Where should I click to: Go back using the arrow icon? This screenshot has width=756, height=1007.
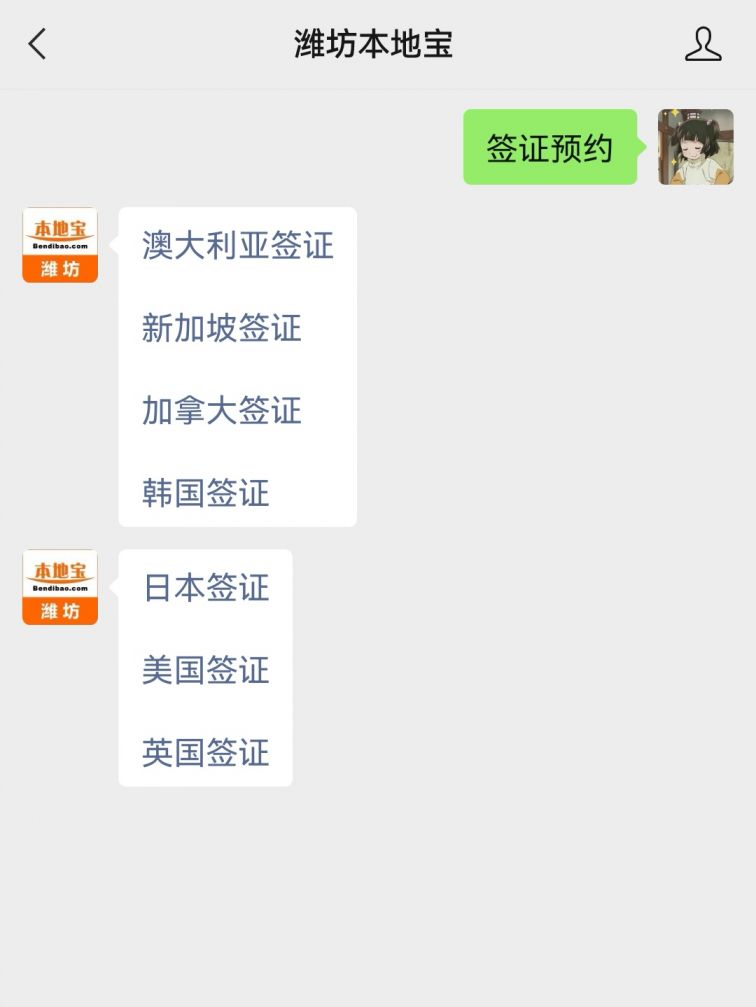click(38, 44)
